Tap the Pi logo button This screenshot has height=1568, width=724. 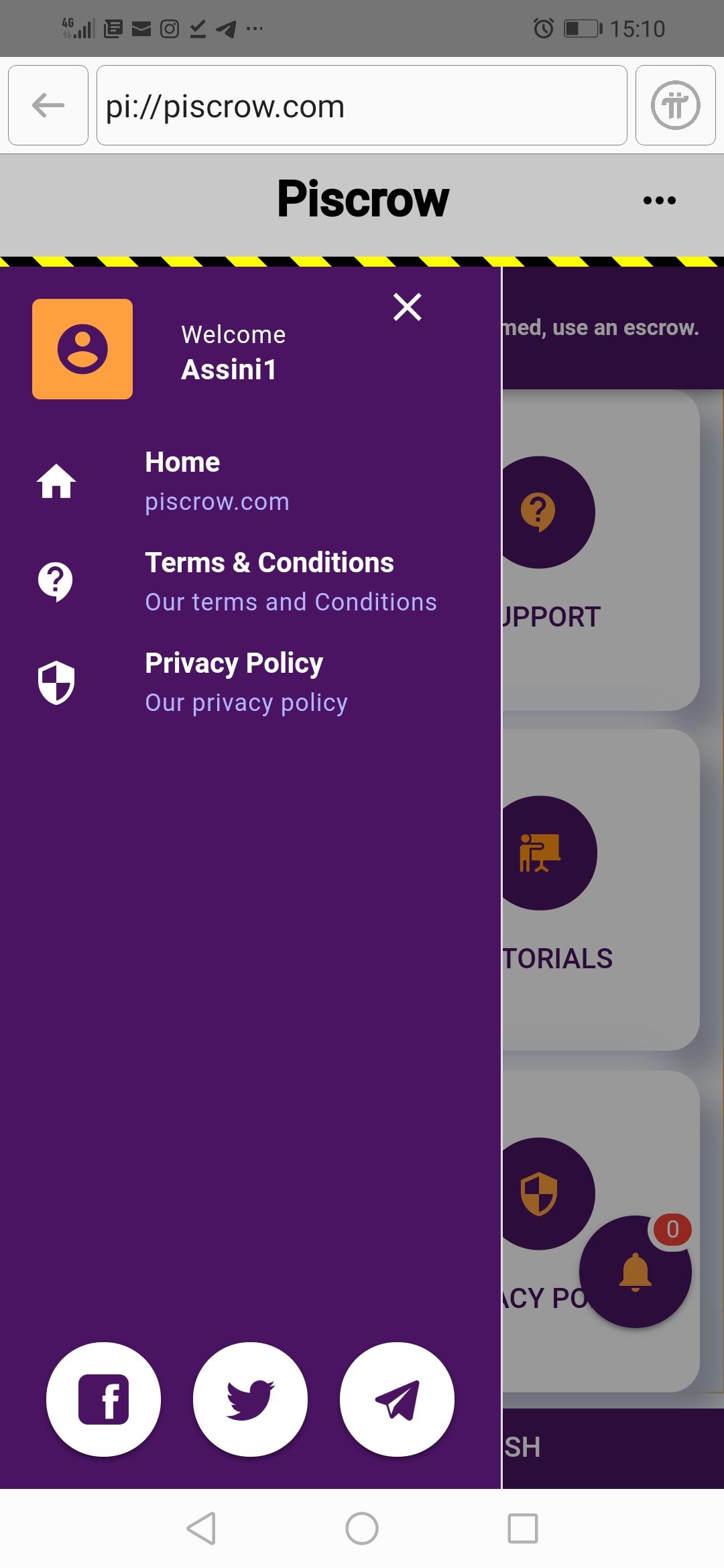[x=676, y=105]
